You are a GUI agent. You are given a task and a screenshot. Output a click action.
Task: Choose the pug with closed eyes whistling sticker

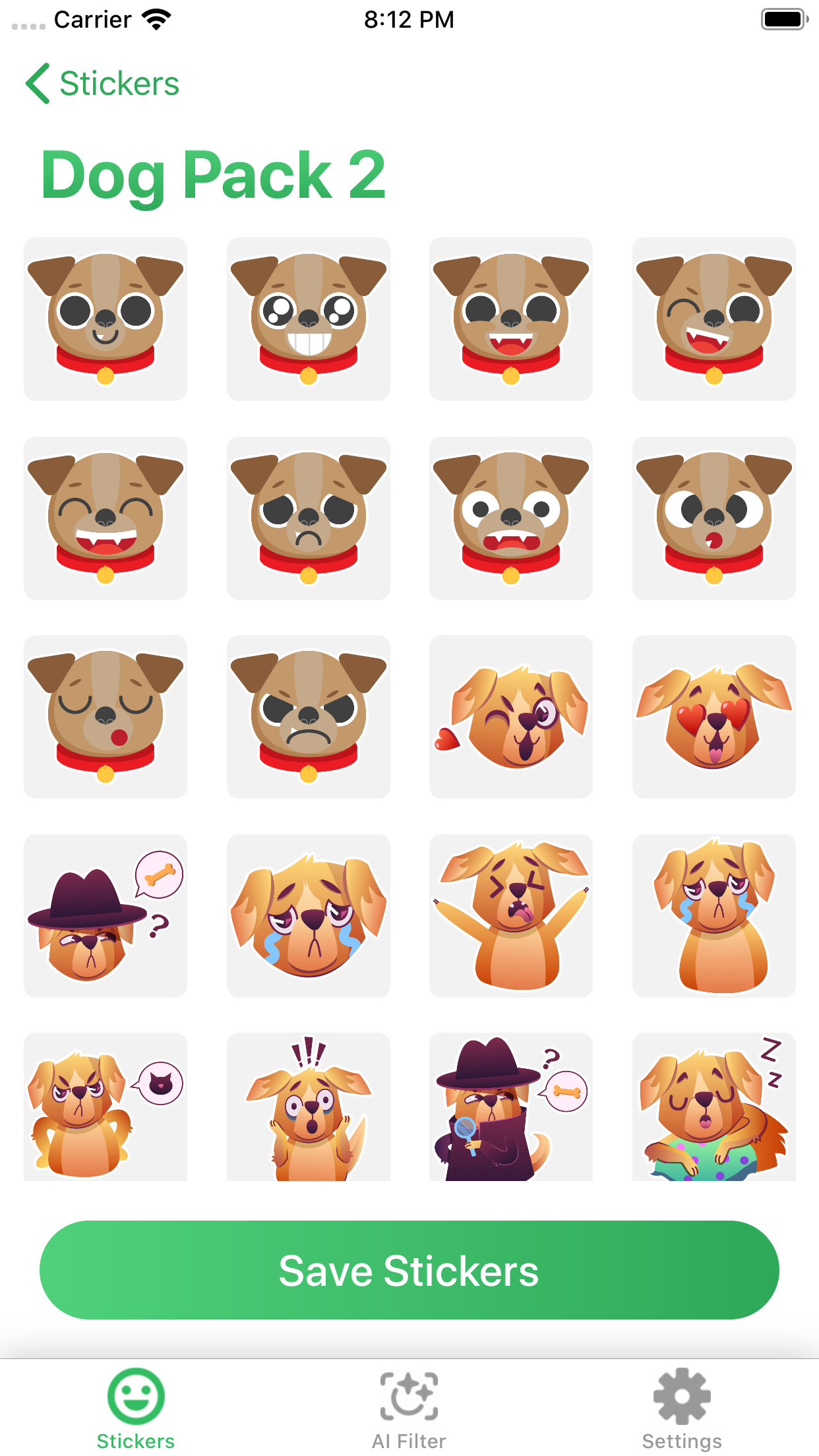click(106, 717)
